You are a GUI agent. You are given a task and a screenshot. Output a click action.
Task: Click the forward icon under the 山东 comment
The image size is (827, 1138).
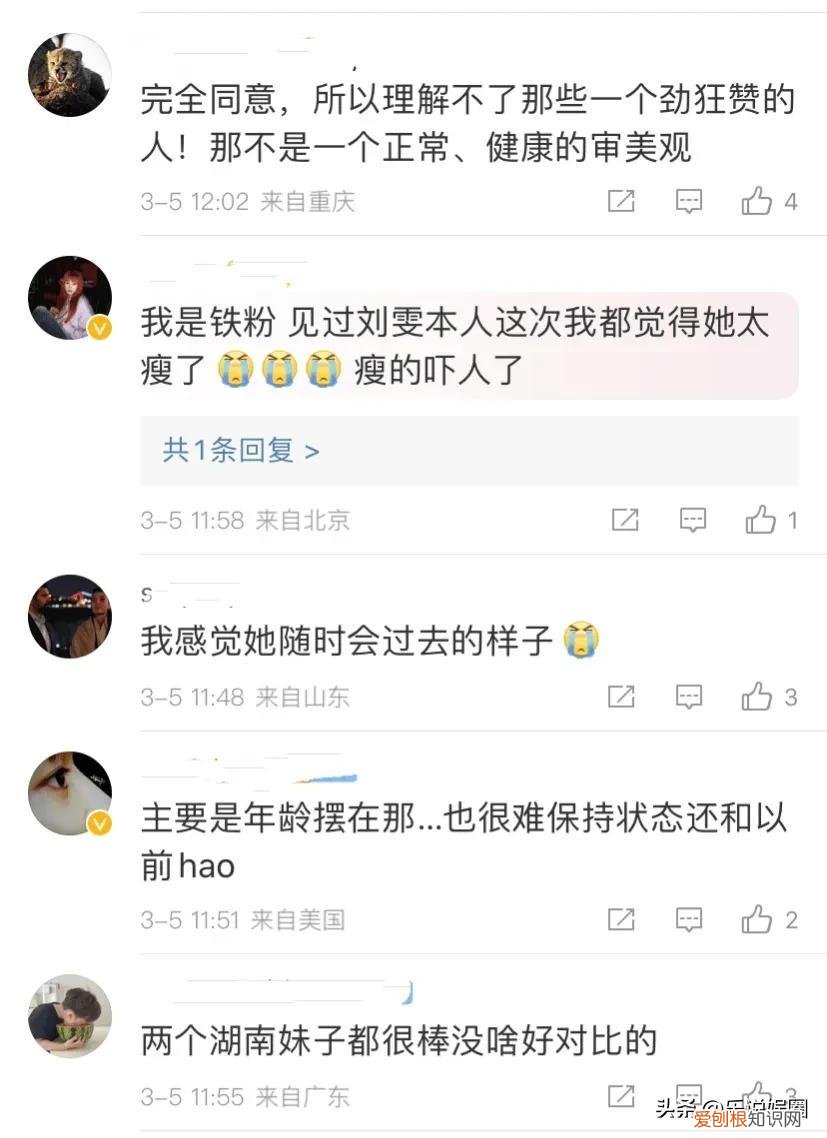(x=622, y=697)
